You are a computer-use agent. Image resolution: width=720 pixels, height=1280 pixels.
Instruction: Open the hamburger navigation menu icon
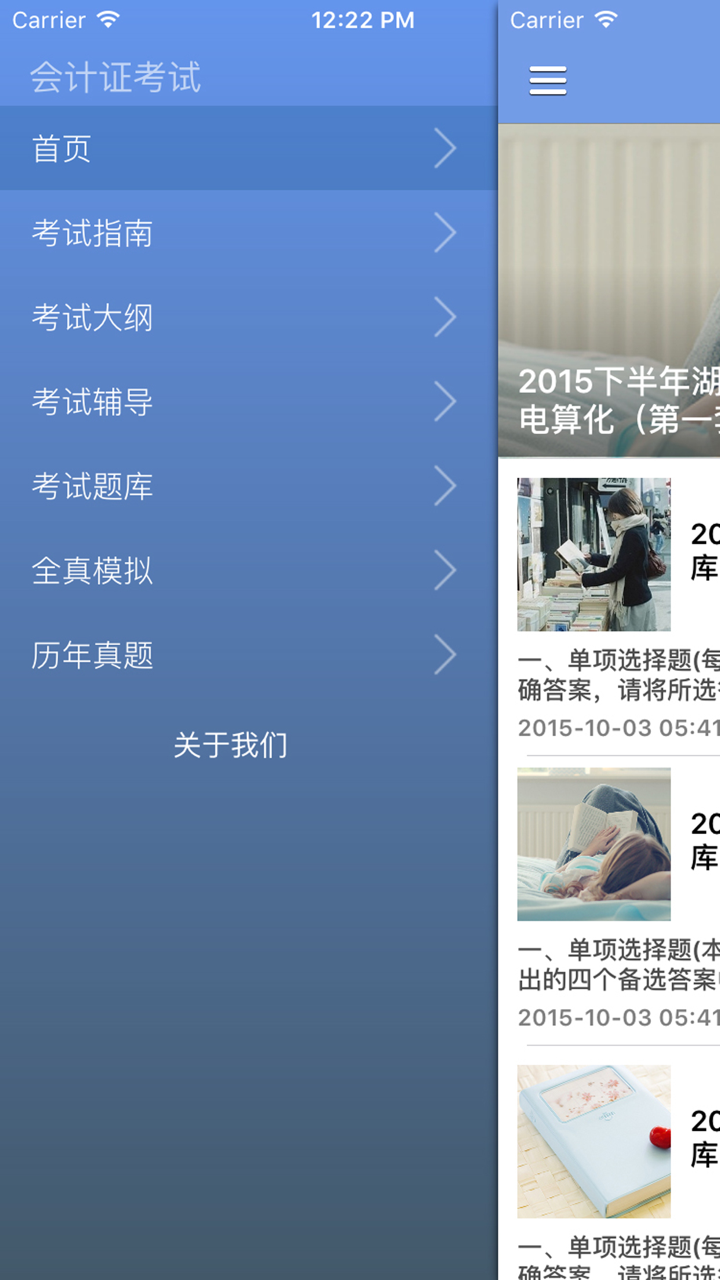547,80
